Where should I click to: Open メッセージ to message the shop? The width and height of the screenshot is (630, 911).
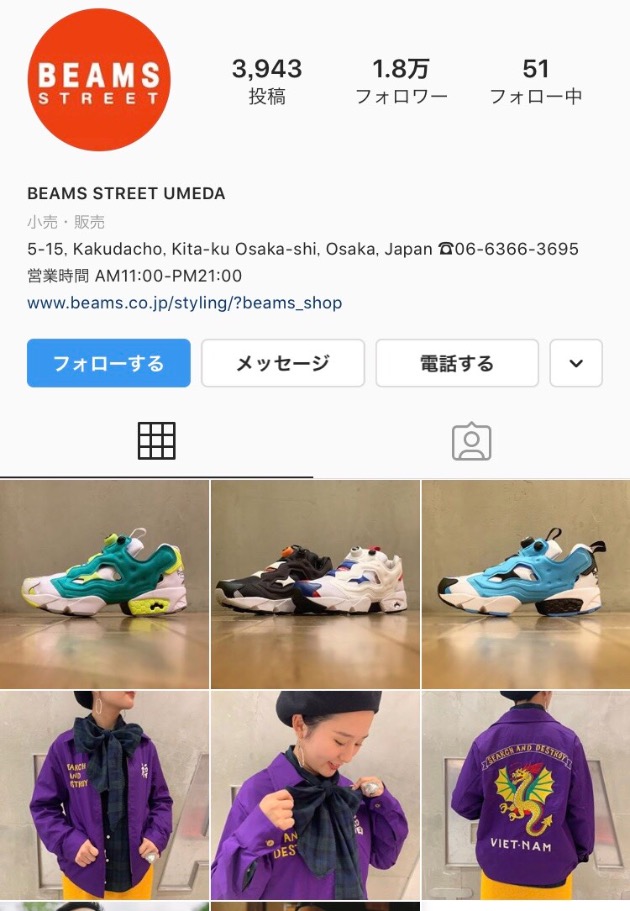pyautogui.click(x=282, y=363)
